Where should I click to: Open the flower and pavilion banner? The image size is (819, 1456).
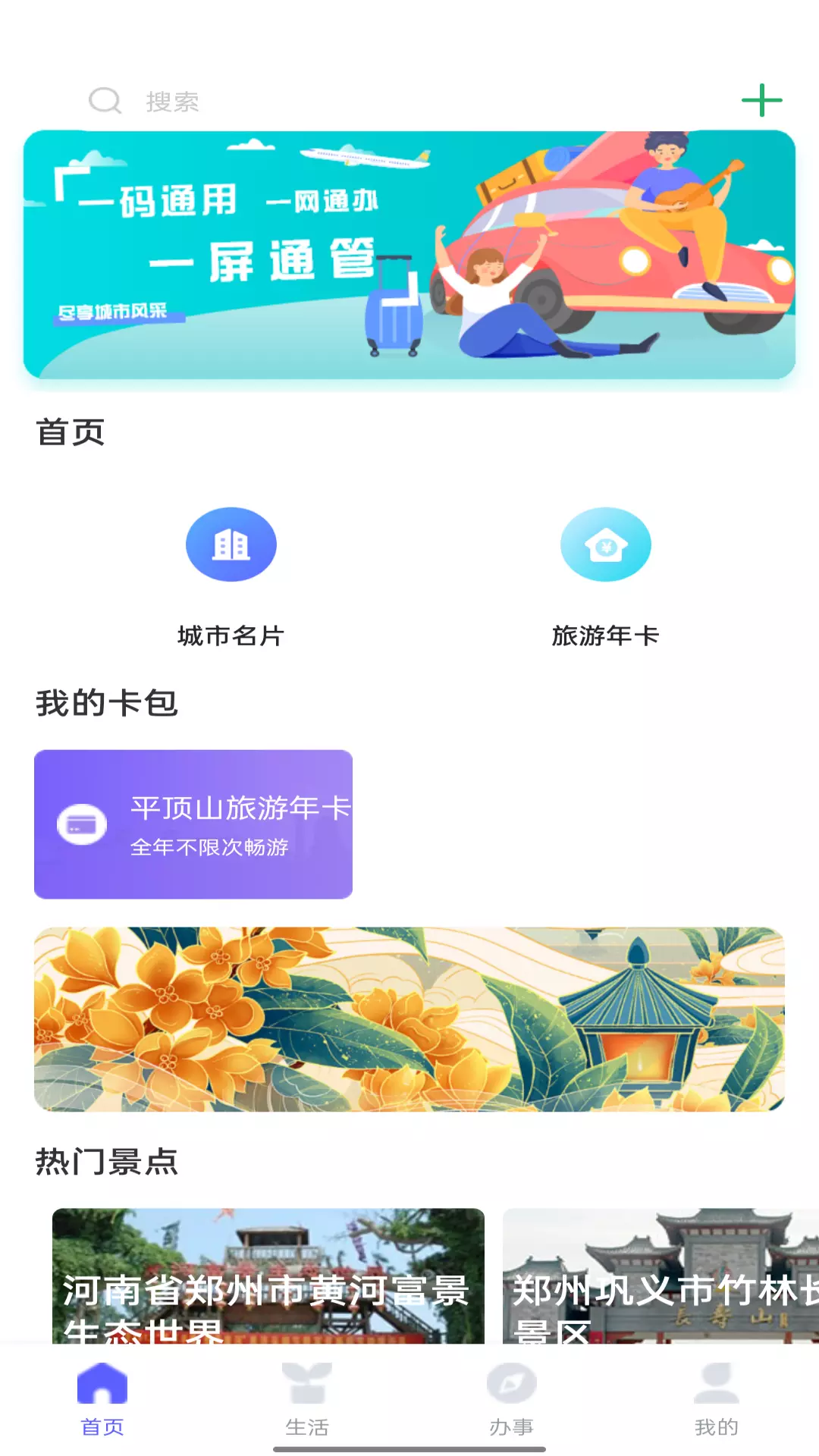pyautogui.click(x=409, y=1019)
